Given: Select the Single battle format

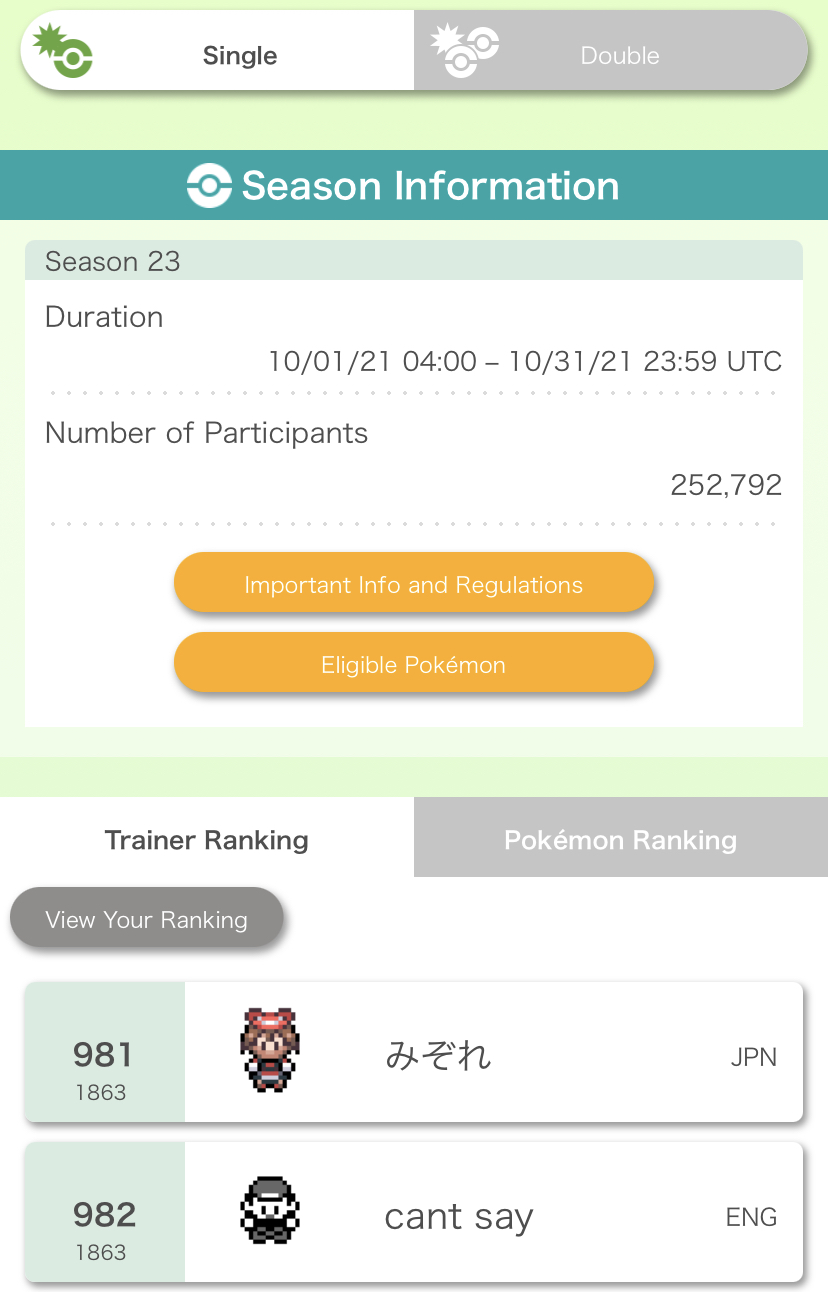Looking at the screenshot, I should [218, 52].
